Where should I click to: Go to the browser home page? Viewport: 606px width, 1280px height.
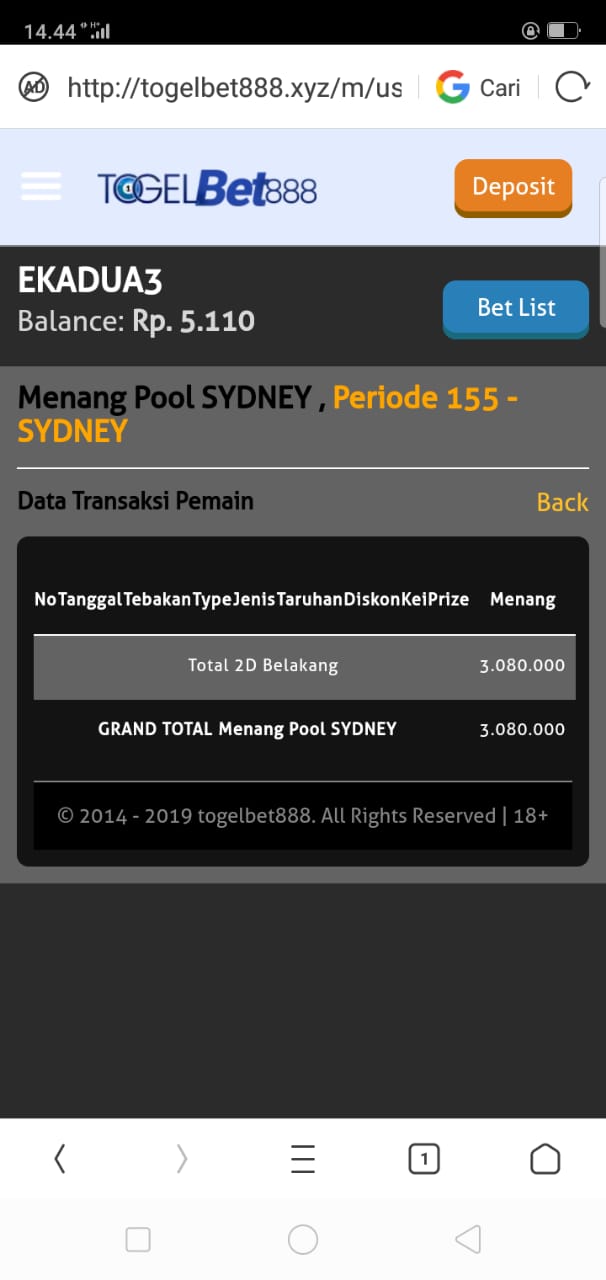pos(545,1159)
